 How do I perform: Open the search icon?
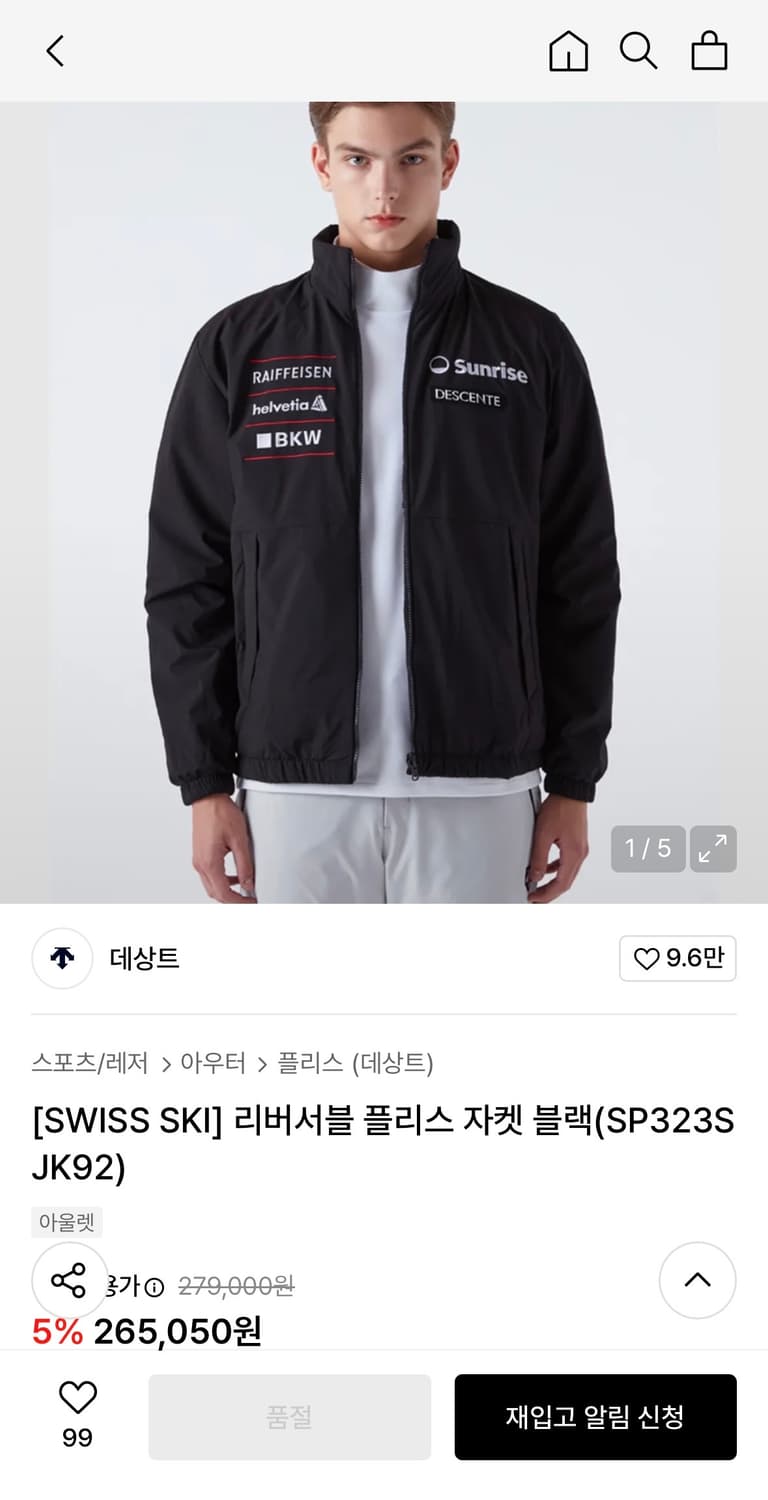(x=640, y=51)
